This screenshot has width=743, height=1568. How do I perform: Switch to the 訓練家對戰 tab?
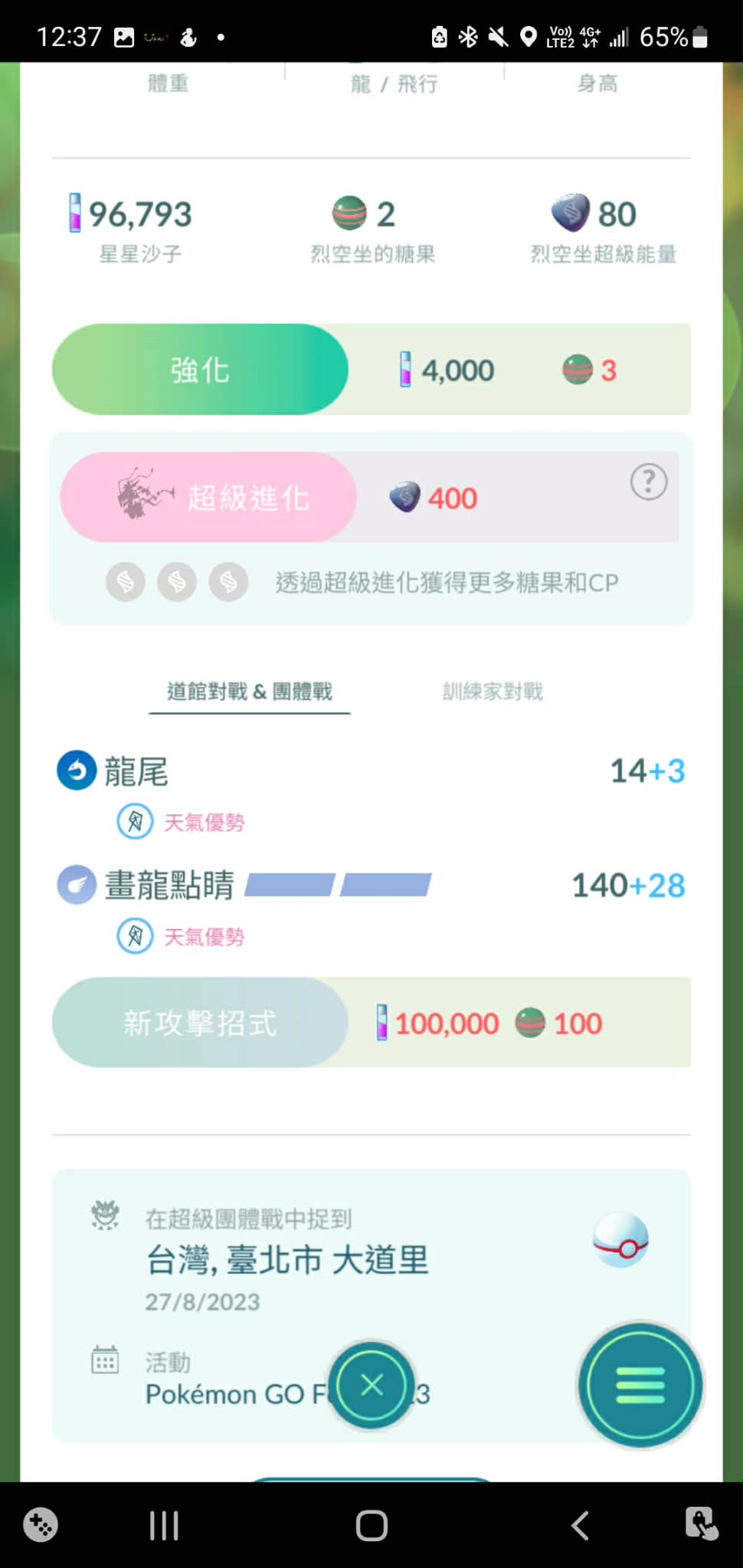493,692
